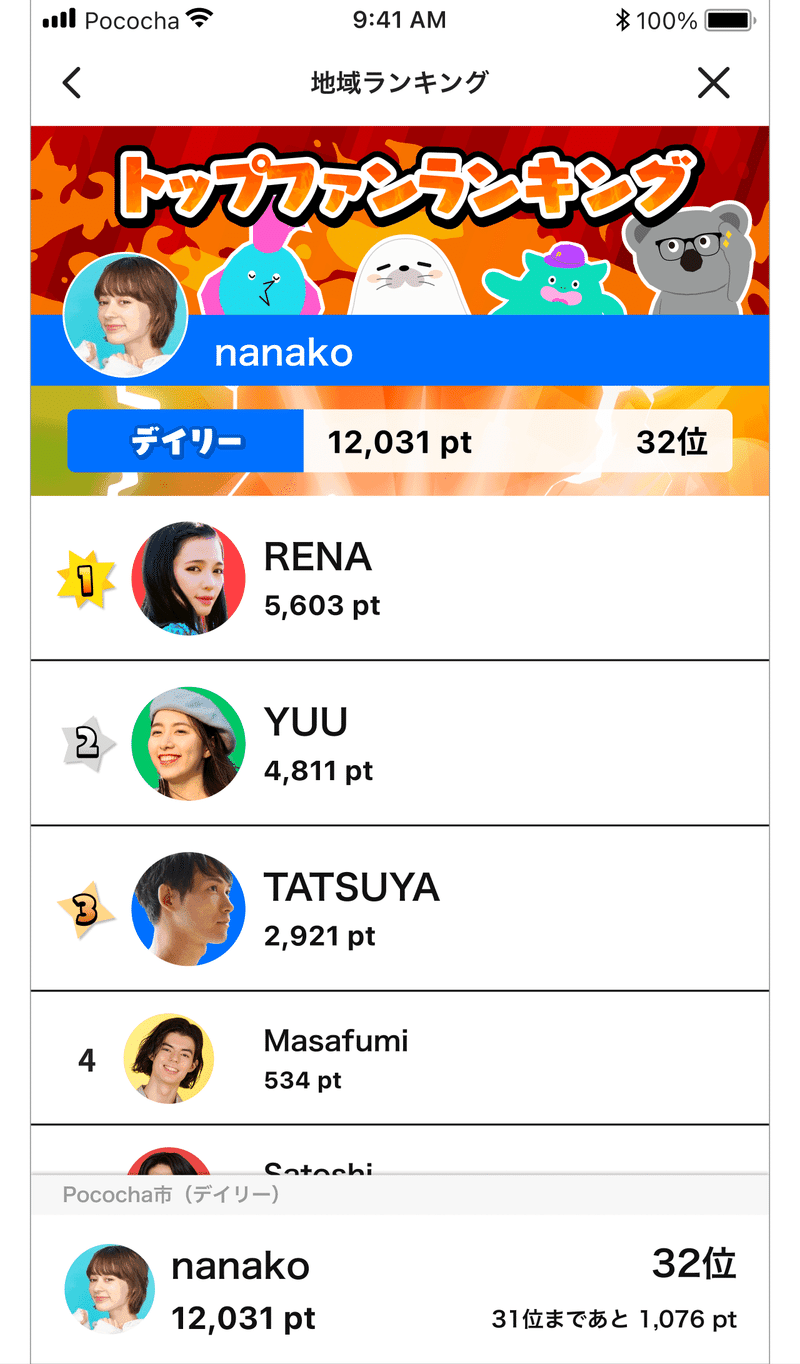Viewport: 800px width, 1364px height.
Task: Open nanako's profile photo in the banner
Action: pyautogui.click(x=125, y=314)
